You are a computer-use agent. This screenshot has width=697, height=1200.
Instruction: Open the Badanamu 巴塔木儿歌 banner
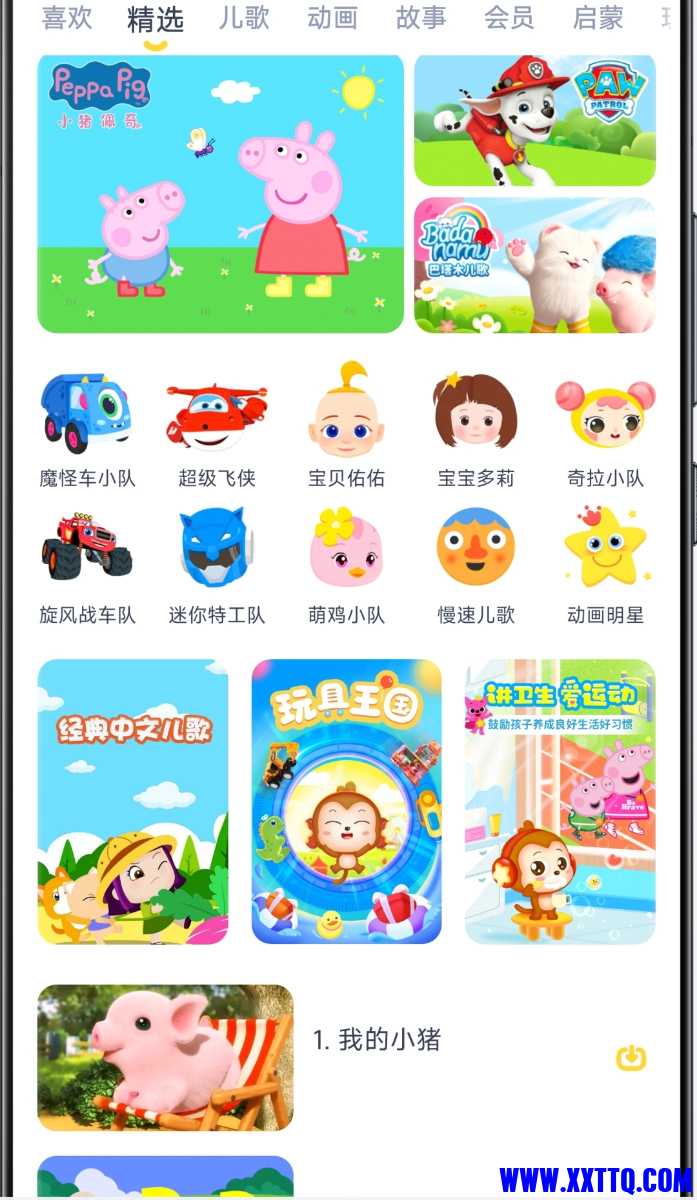tap(535, 265)
